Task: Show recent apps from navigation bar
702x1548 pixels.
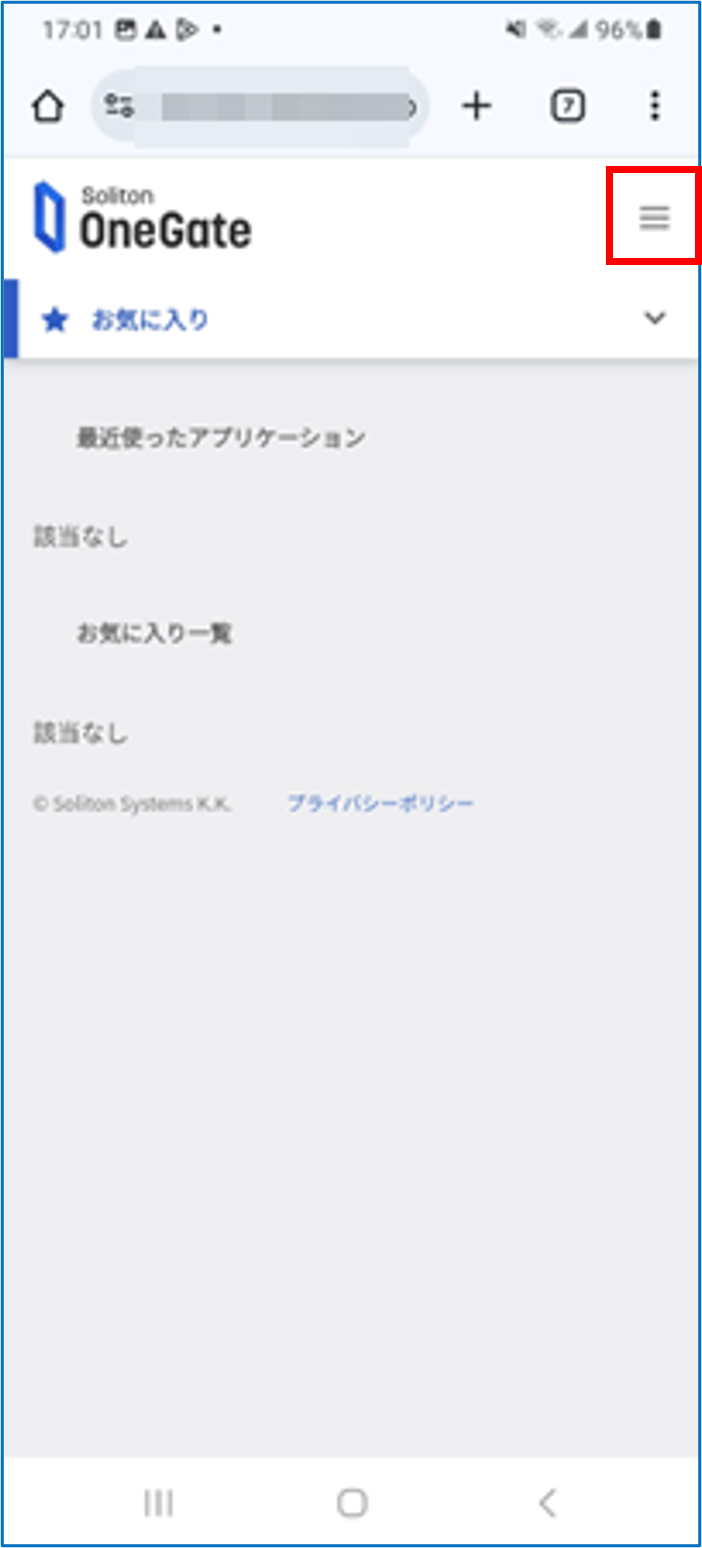Action: [158, 1502]
